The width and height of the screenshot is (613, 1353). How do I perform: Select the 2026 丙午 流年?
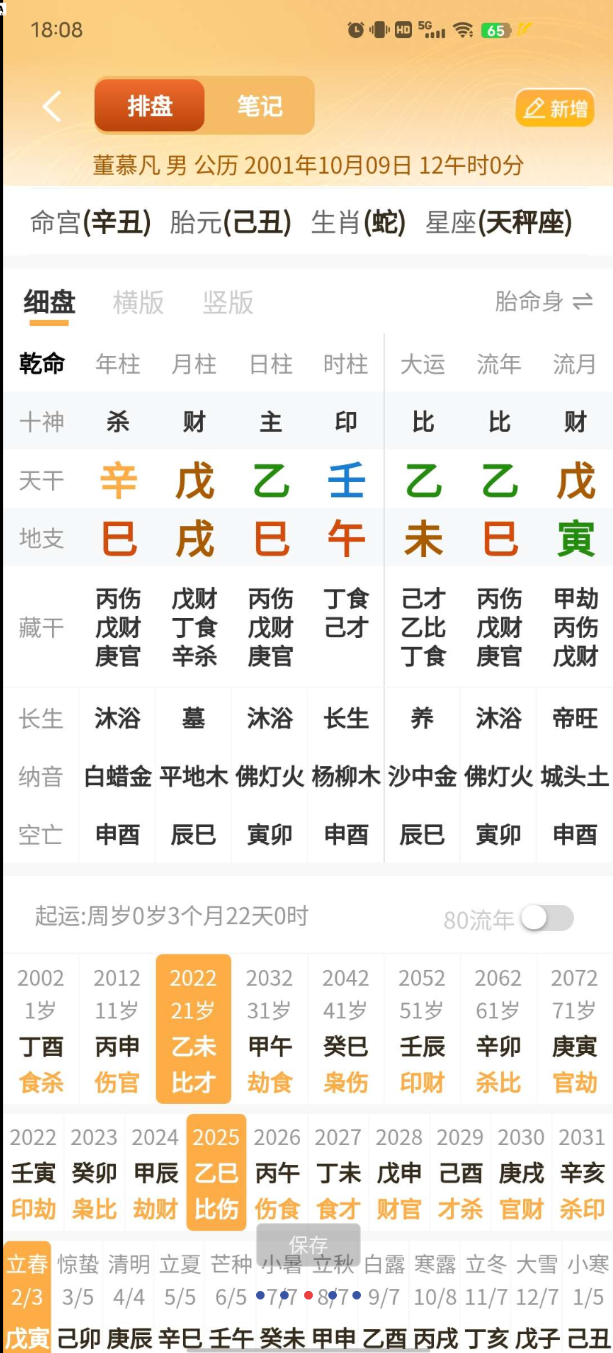click(x=277, y=1172)
